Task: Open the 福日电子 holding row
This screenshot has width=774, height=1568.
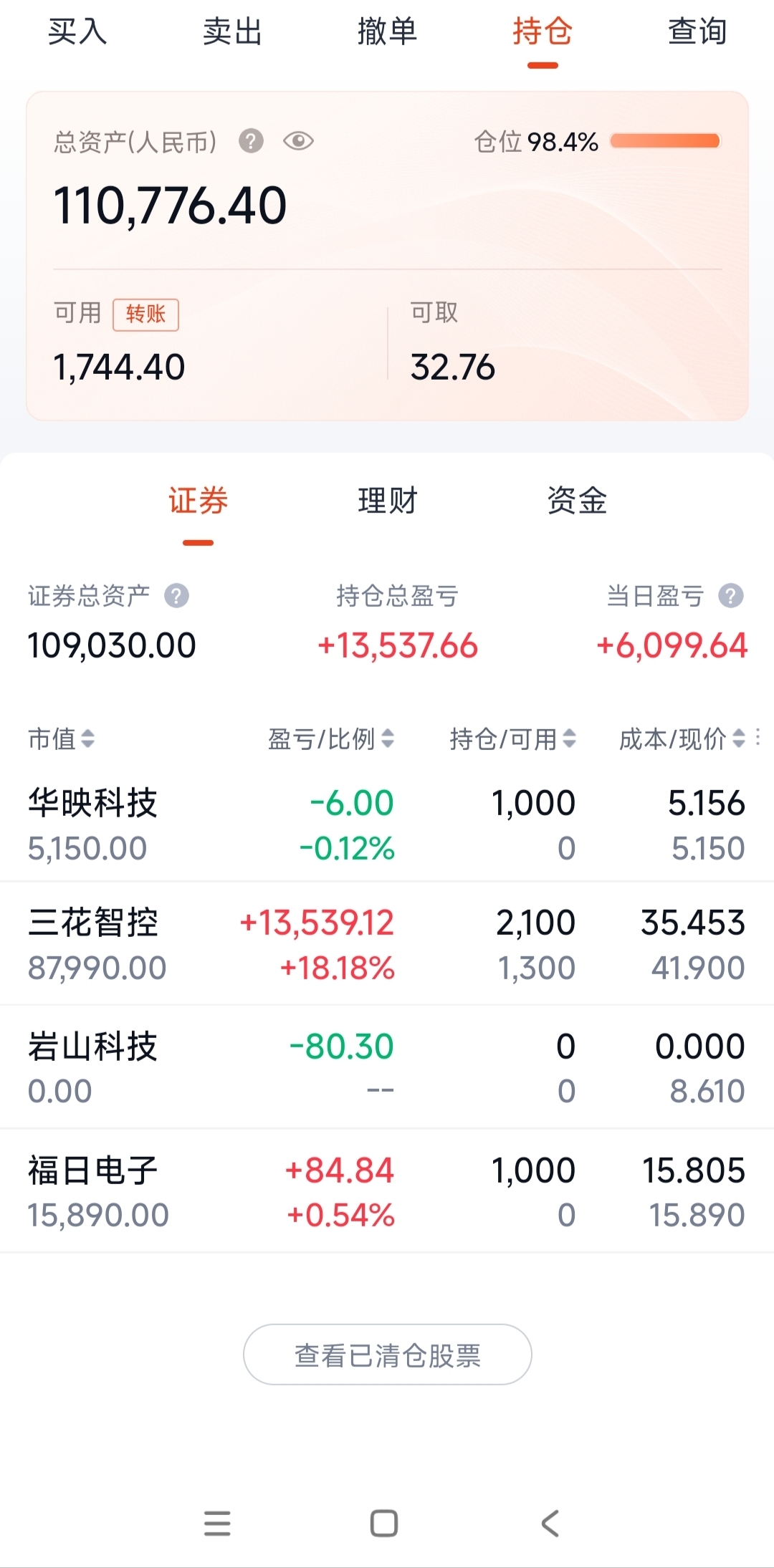Action: [387, 1191]
